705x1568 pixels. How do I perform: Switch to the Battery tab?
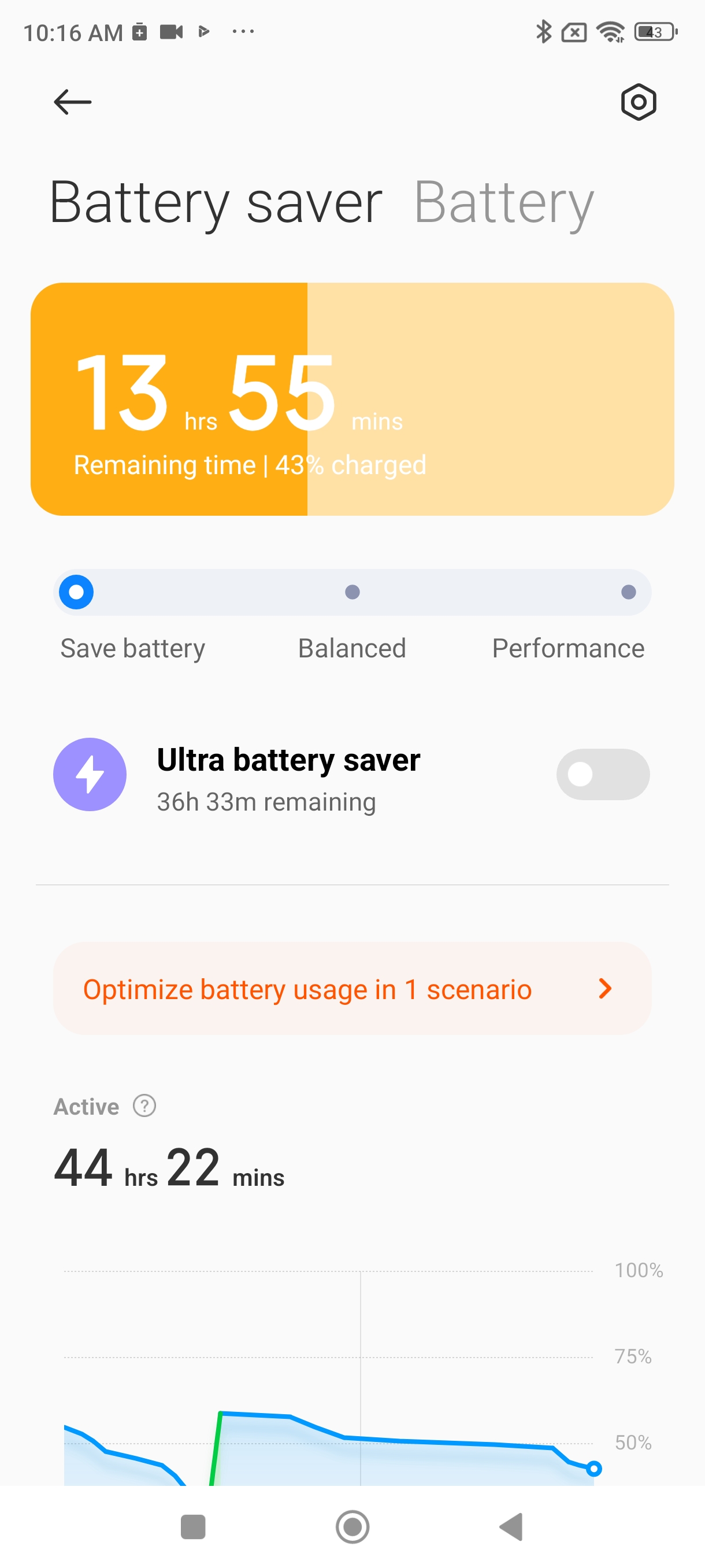[504, 204]
